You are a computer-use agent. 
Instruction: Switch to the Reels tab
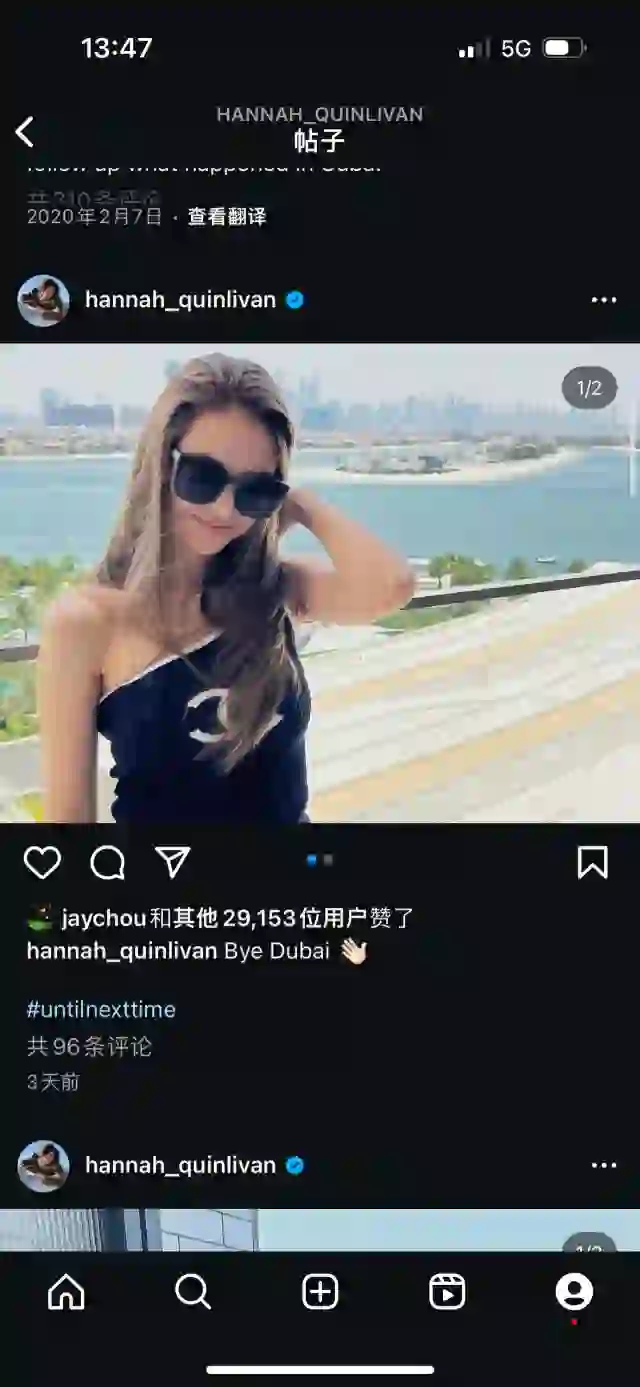(447, 1292)
